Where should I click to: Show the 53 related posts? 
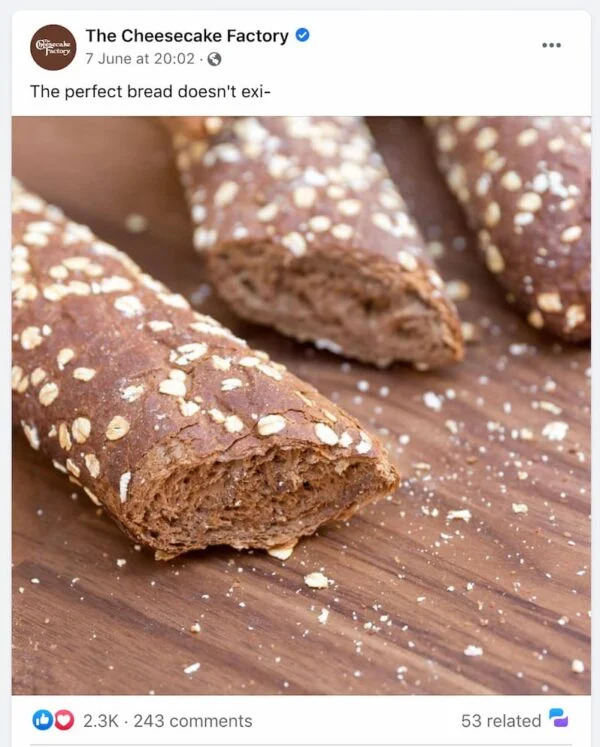pyautogui.click(x=500, y=720)
